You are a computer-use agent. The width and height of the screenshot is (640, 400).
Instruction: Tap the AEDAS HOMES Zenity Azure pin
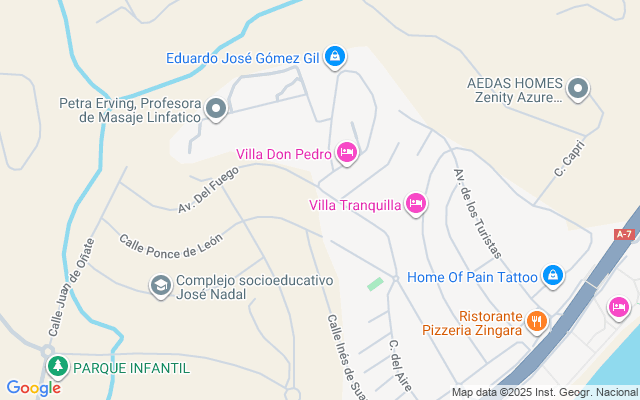pyautogui.click(x=578, y=89)
